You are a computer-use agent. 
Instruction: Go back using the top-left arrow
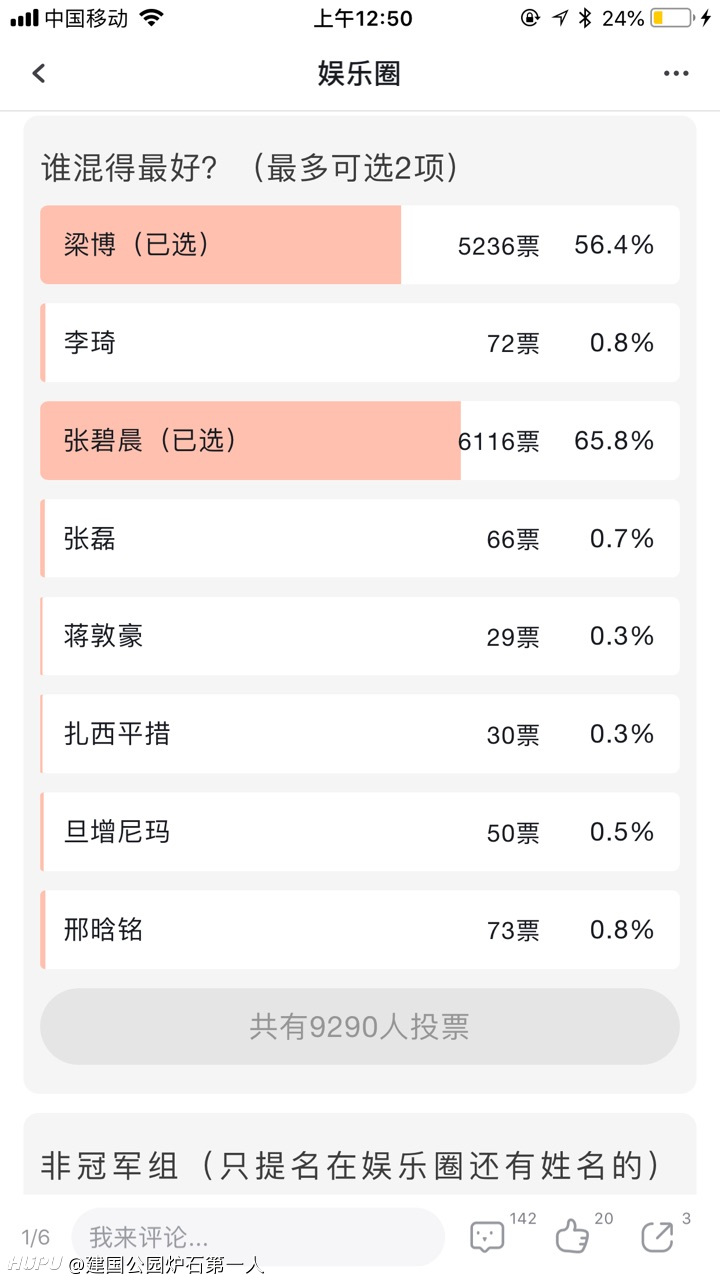39,73
